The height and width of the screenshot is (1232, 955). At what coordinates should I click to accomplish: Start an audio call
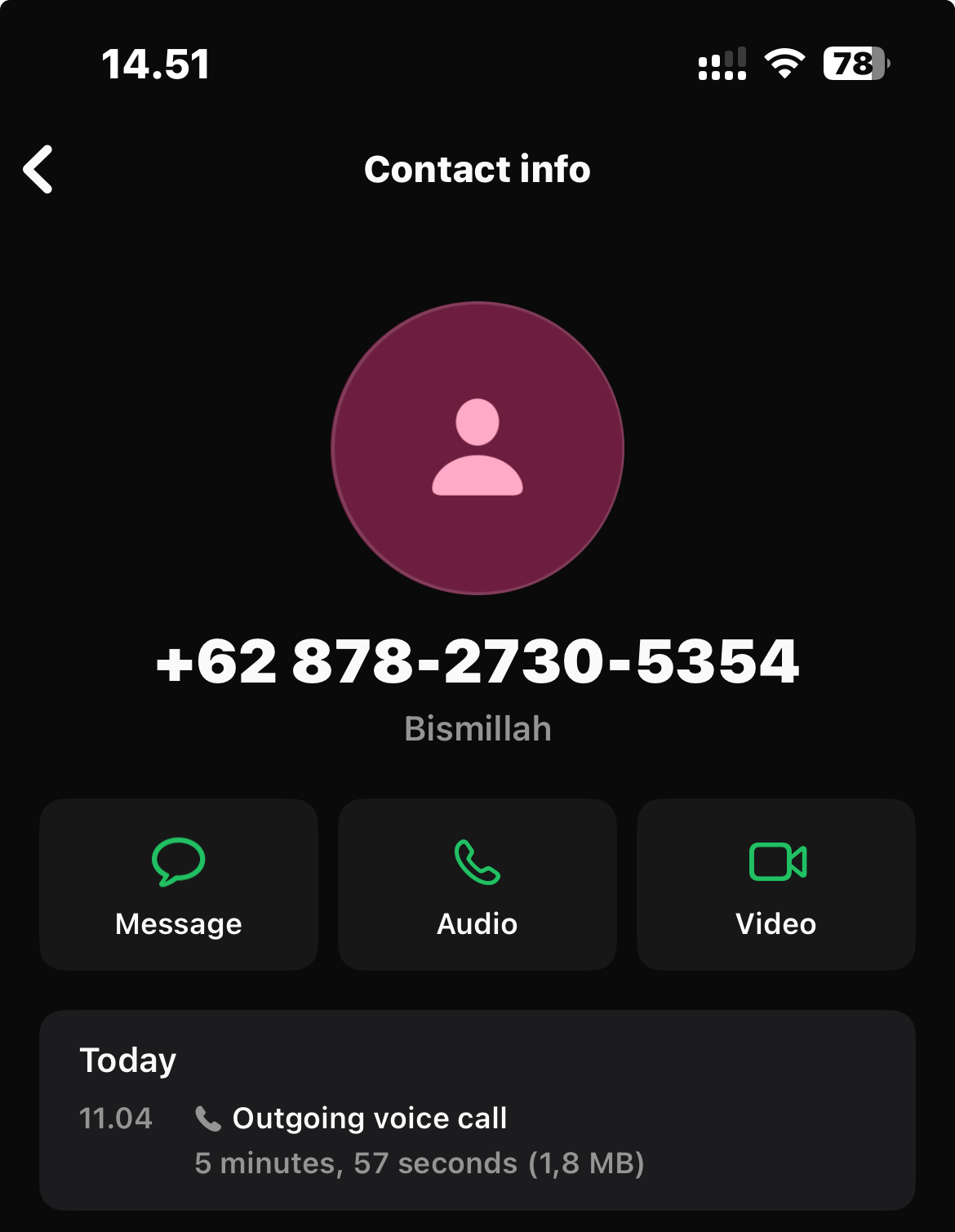[477, 884]
